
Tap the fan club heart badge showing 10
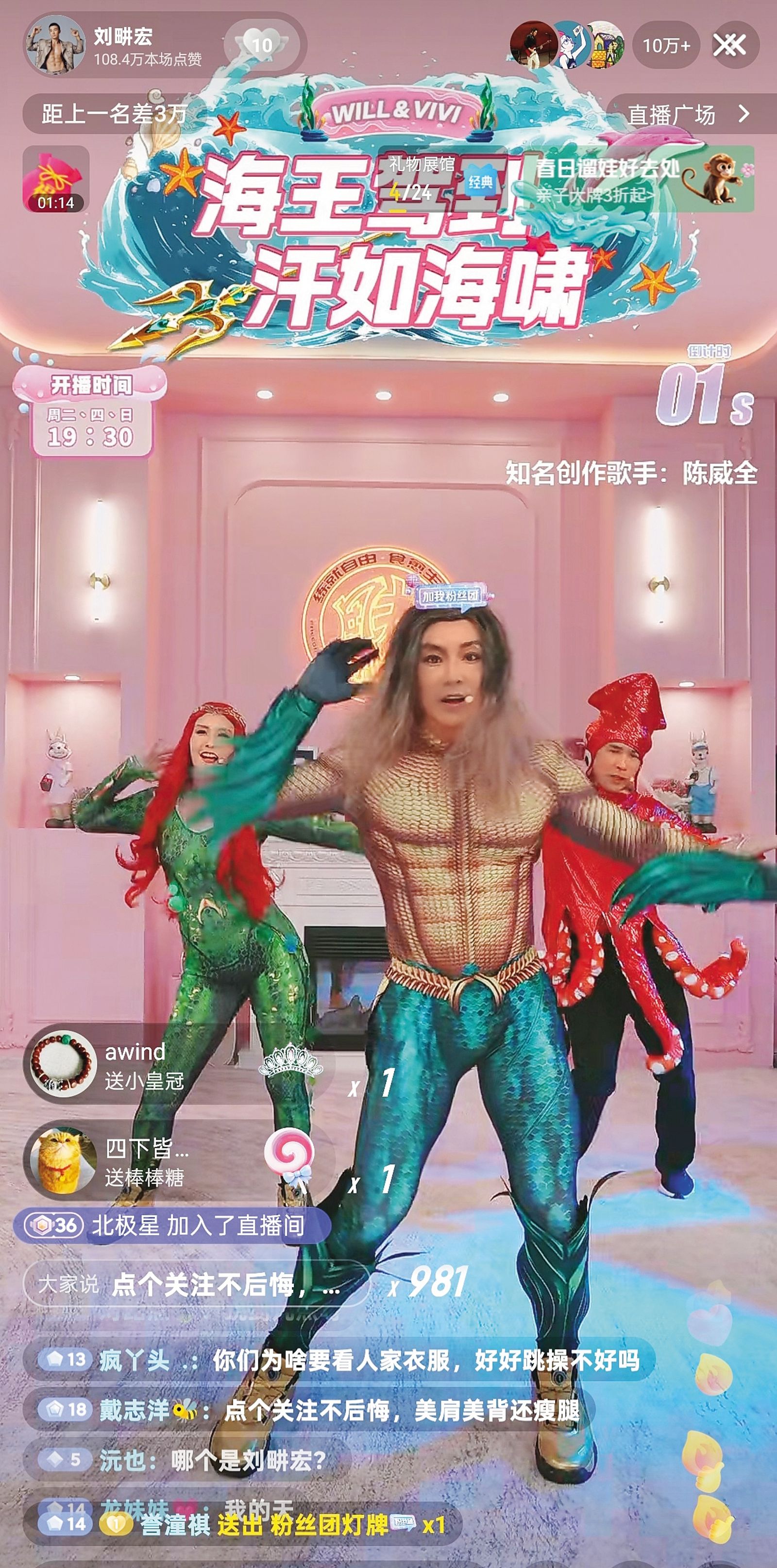tap(262, 45)
